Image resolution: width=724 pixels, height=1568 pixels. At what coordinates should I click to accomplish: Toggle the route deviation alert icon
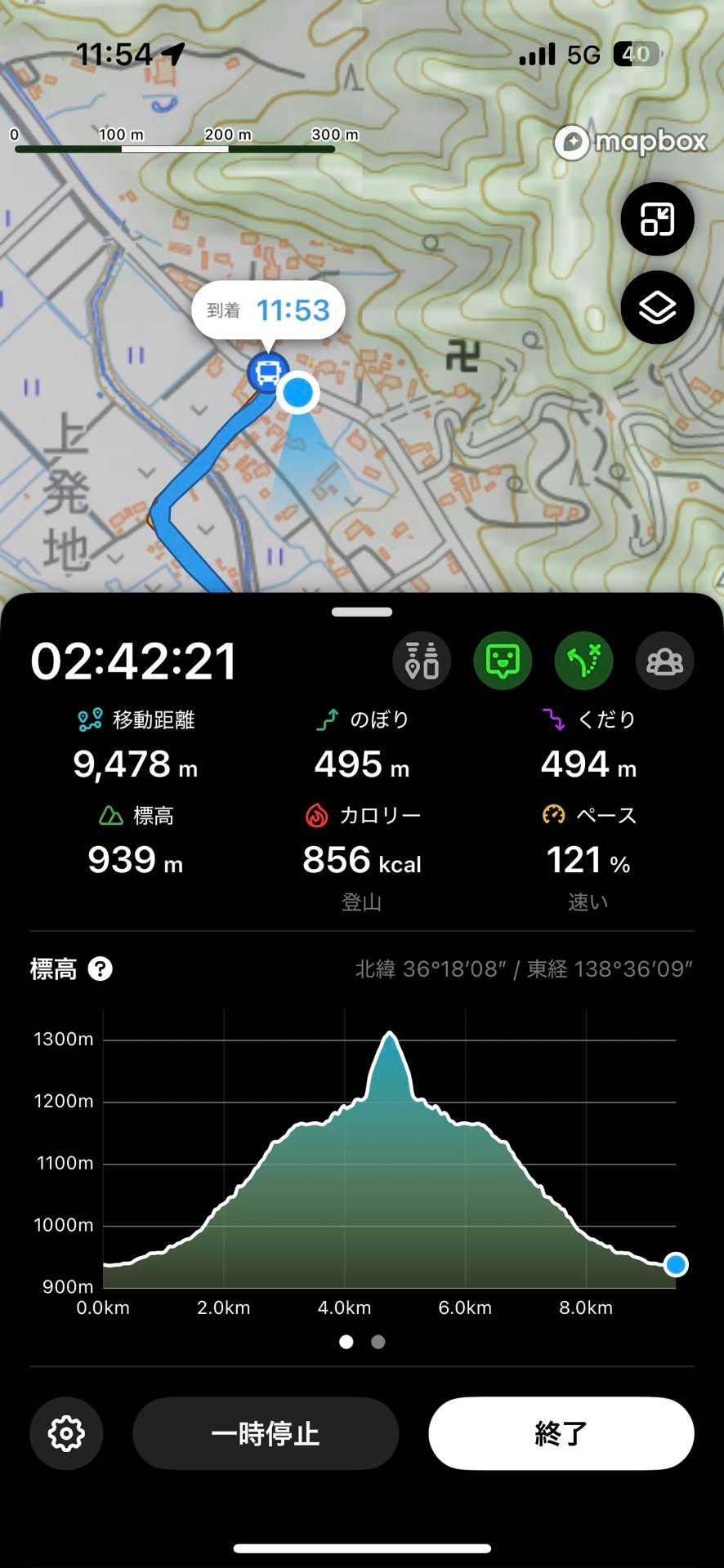583,661
